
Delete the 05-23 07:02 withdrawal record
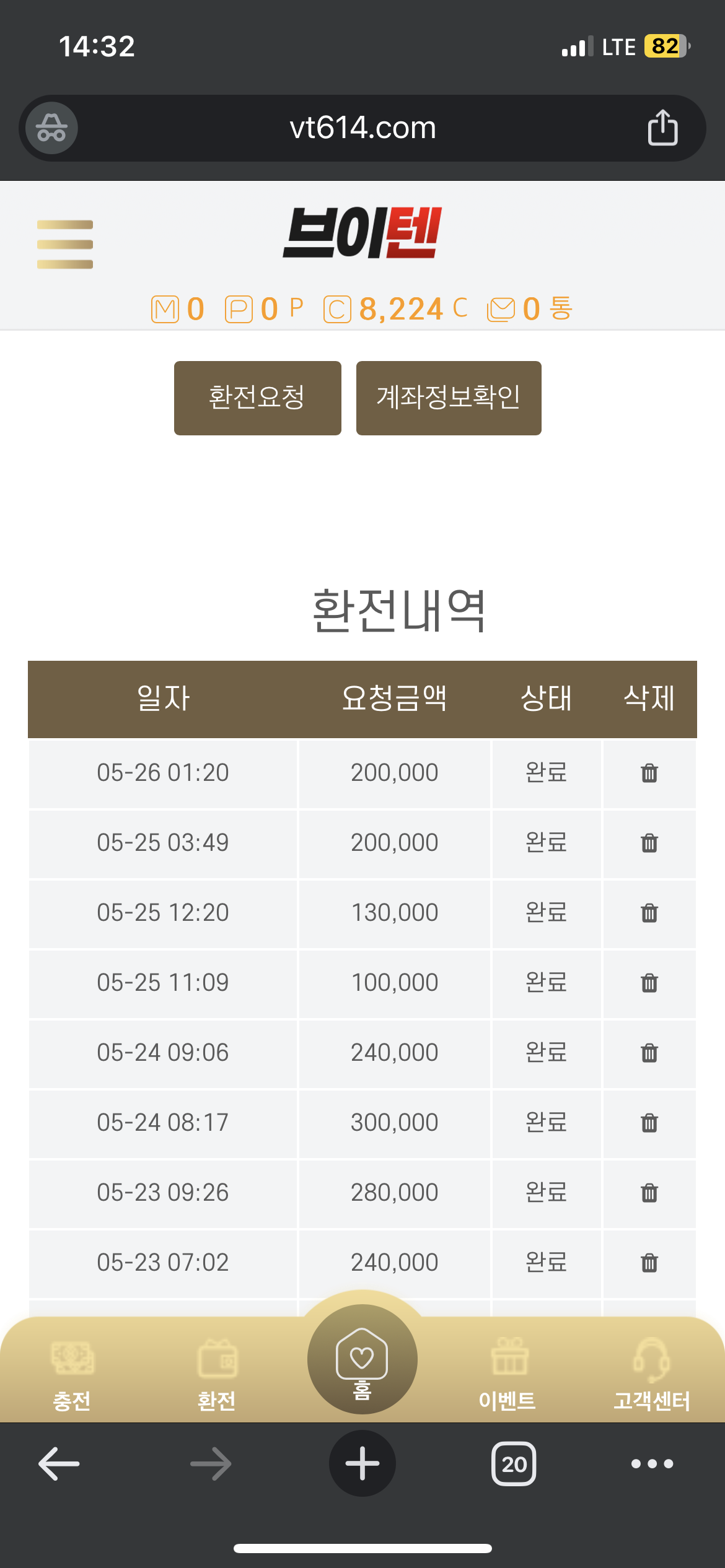point(649,1263)
